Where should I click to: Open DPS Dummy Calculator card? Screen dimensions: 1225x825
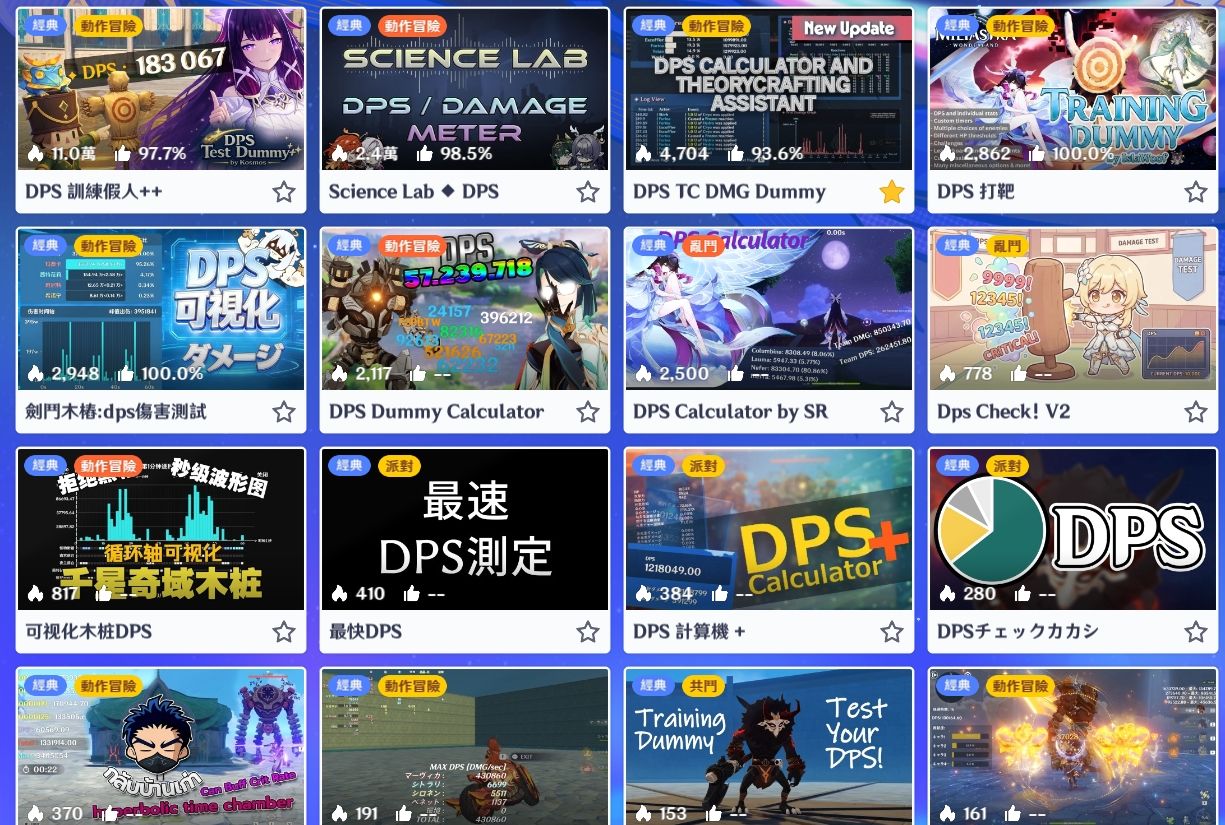coord(464,310)
